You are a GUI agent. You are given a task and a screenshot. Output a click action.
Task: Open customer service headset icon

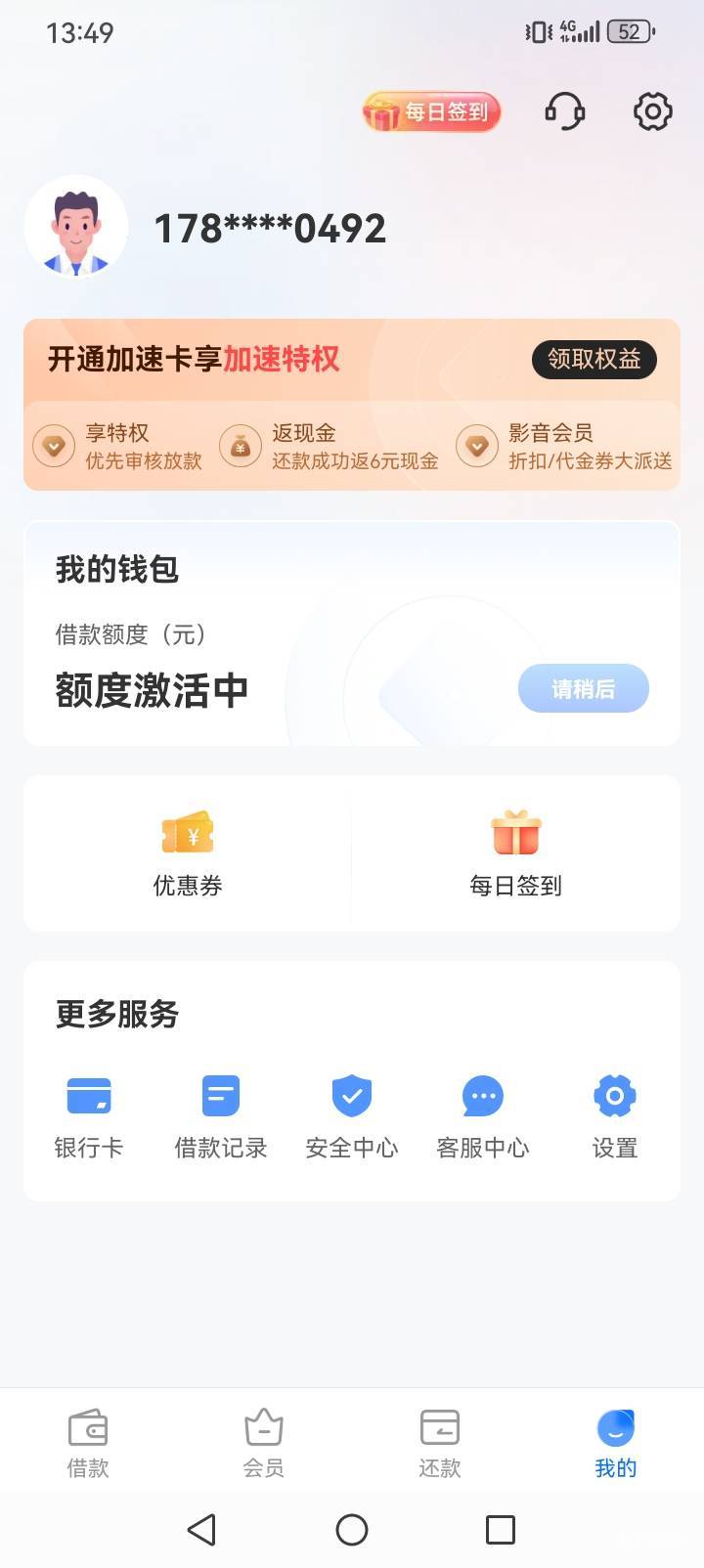pyautogui.click(x=564, y=111)
